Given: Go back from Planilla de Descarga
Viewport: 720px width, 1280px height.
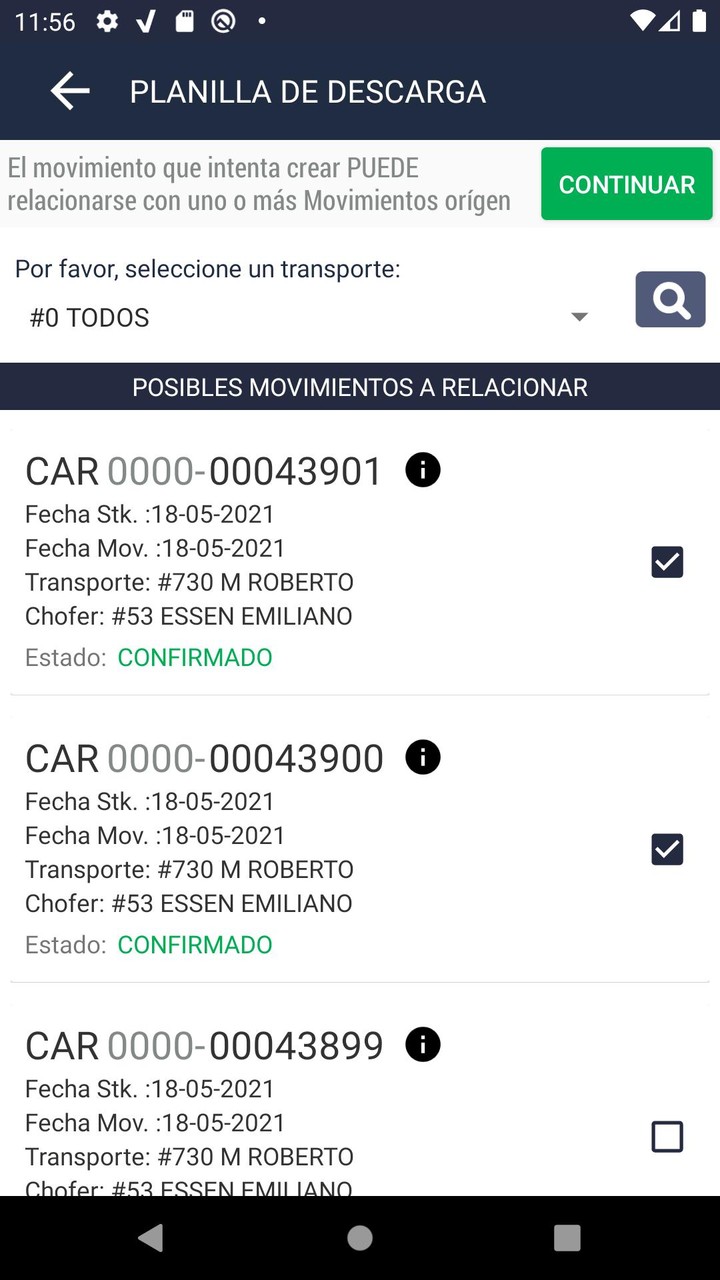Looking at the screenshot, I should [70, 91].
